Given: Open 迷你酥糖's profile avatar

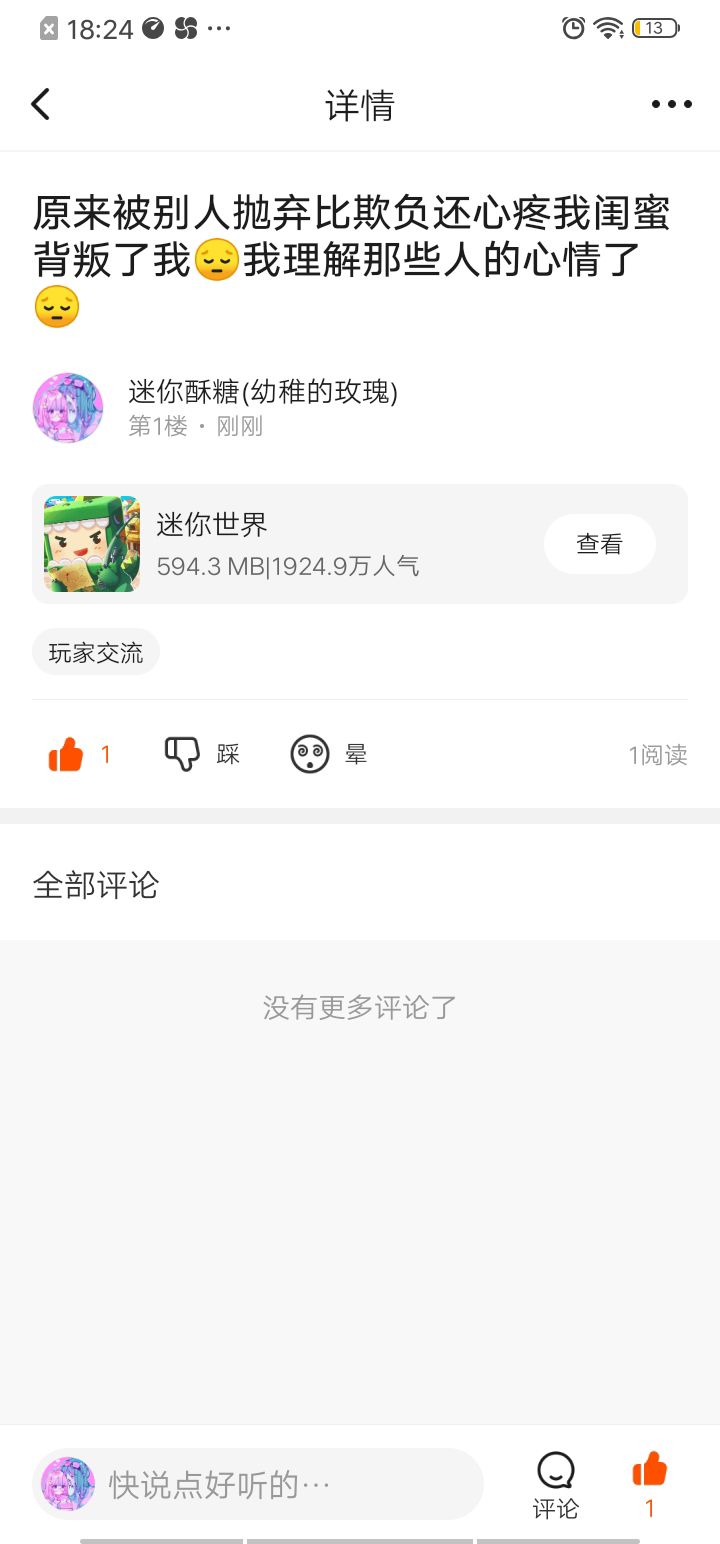Looking at the screenshot, I should click(68, 408).
